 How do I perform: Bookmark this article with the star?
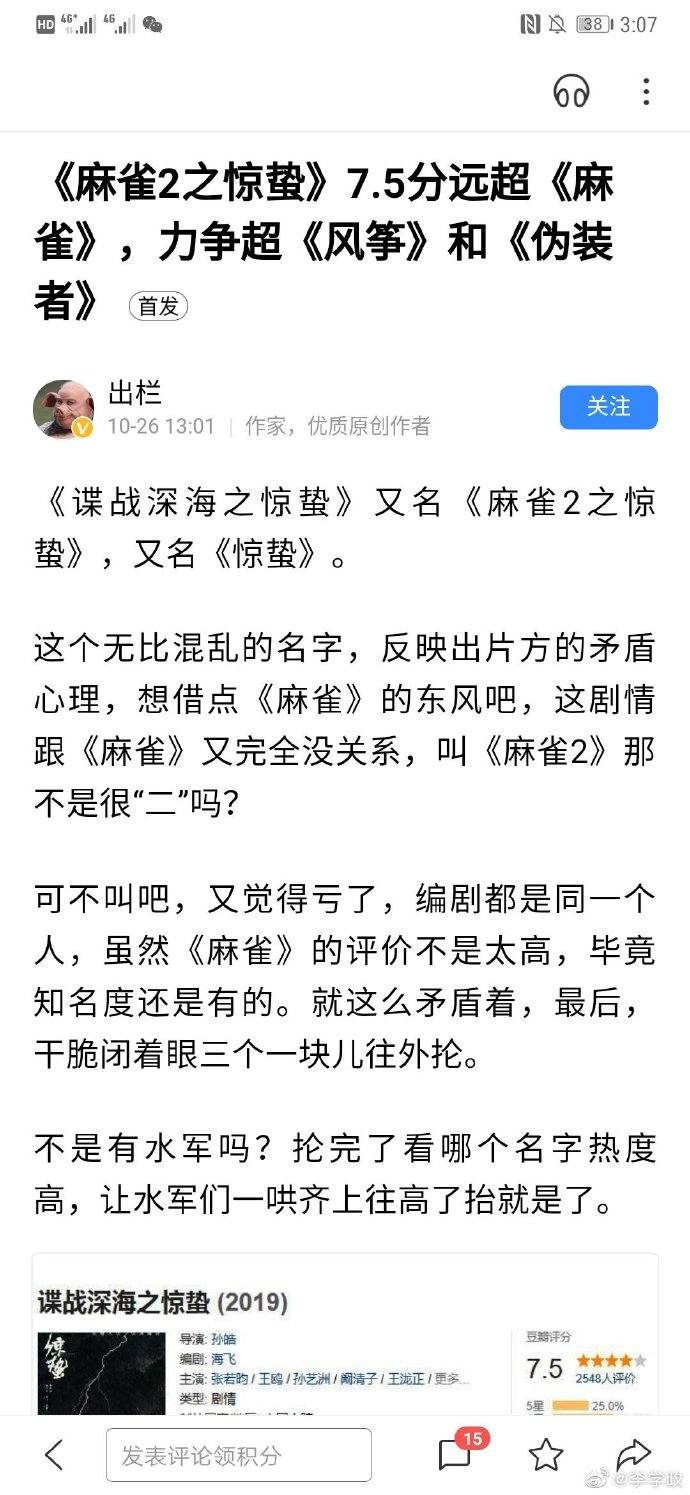(x=546, y=1455)
